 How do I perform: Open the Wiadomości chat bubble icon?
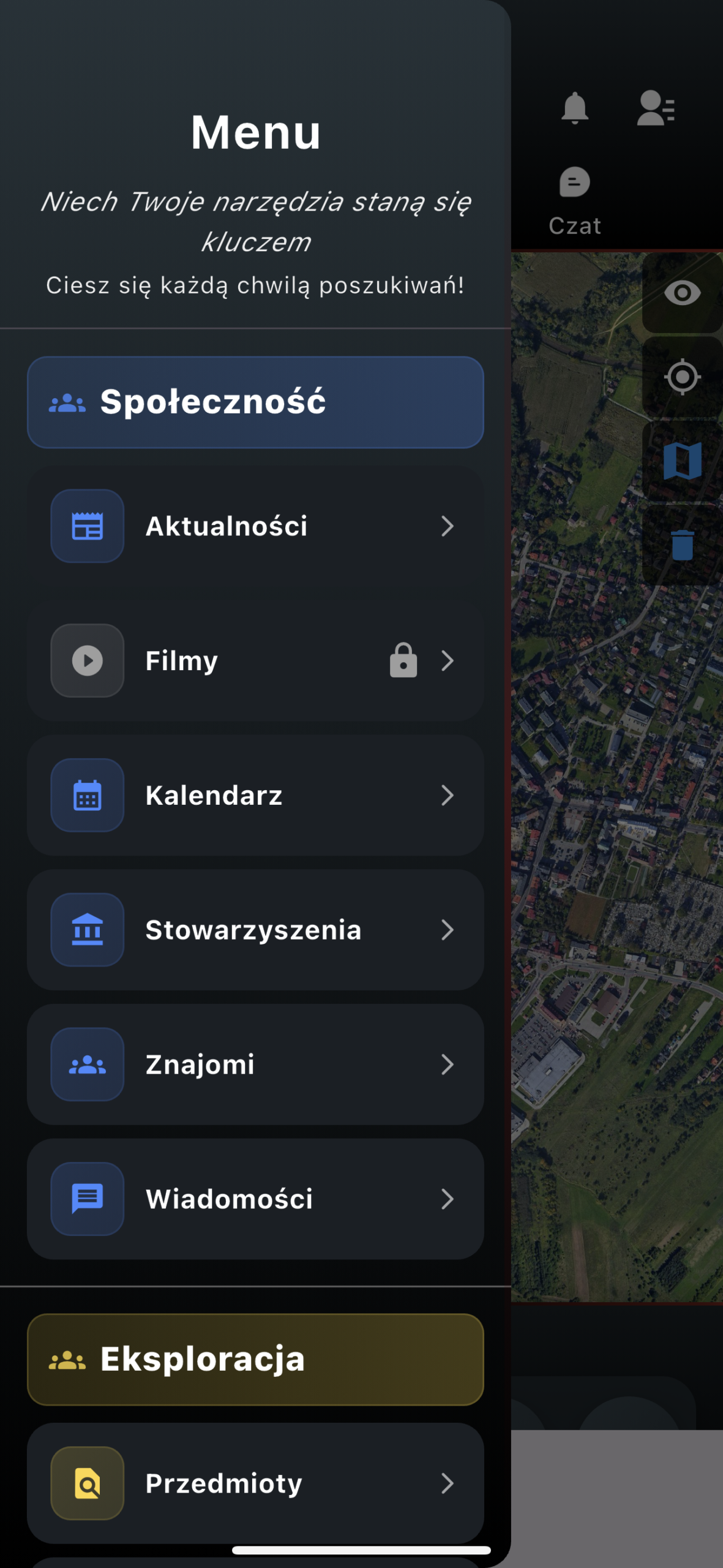87,1199
